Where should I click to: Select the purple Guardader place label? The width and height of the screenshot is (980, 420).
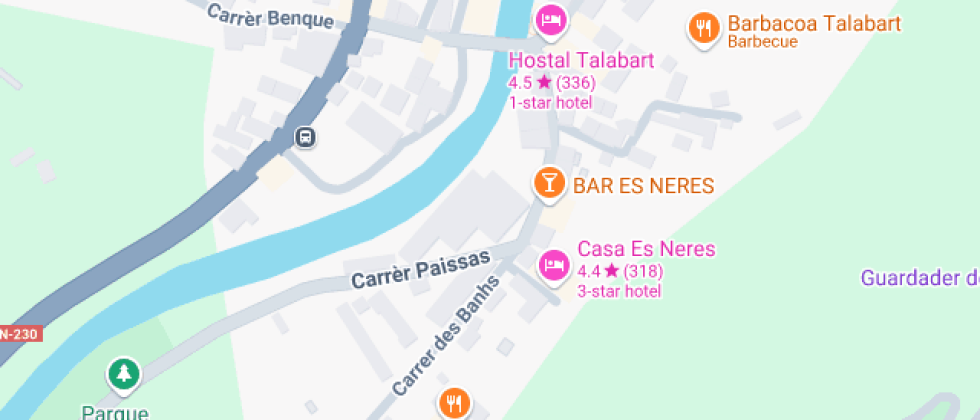coord(920,277)
